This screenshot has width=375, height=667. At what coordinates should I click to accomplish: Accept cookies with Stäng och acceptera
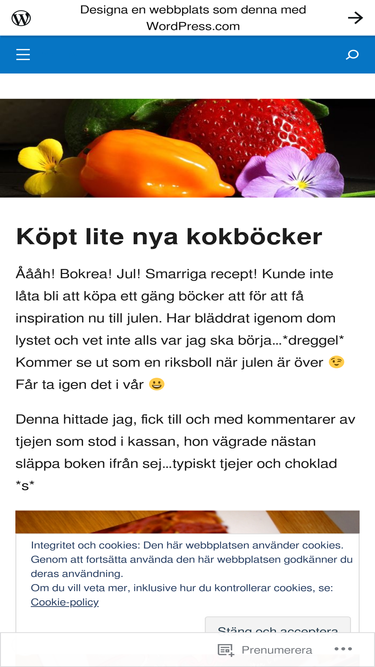tap(278, 625)
